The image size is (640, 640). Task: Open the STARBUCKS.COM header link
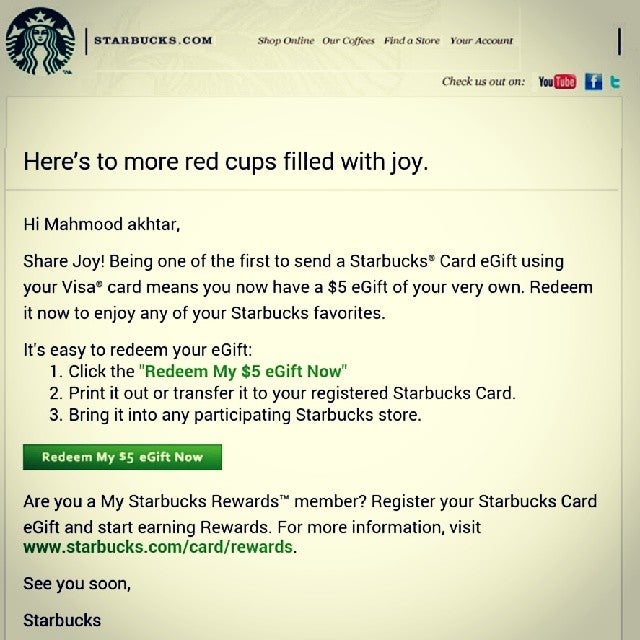click(153, 40)
